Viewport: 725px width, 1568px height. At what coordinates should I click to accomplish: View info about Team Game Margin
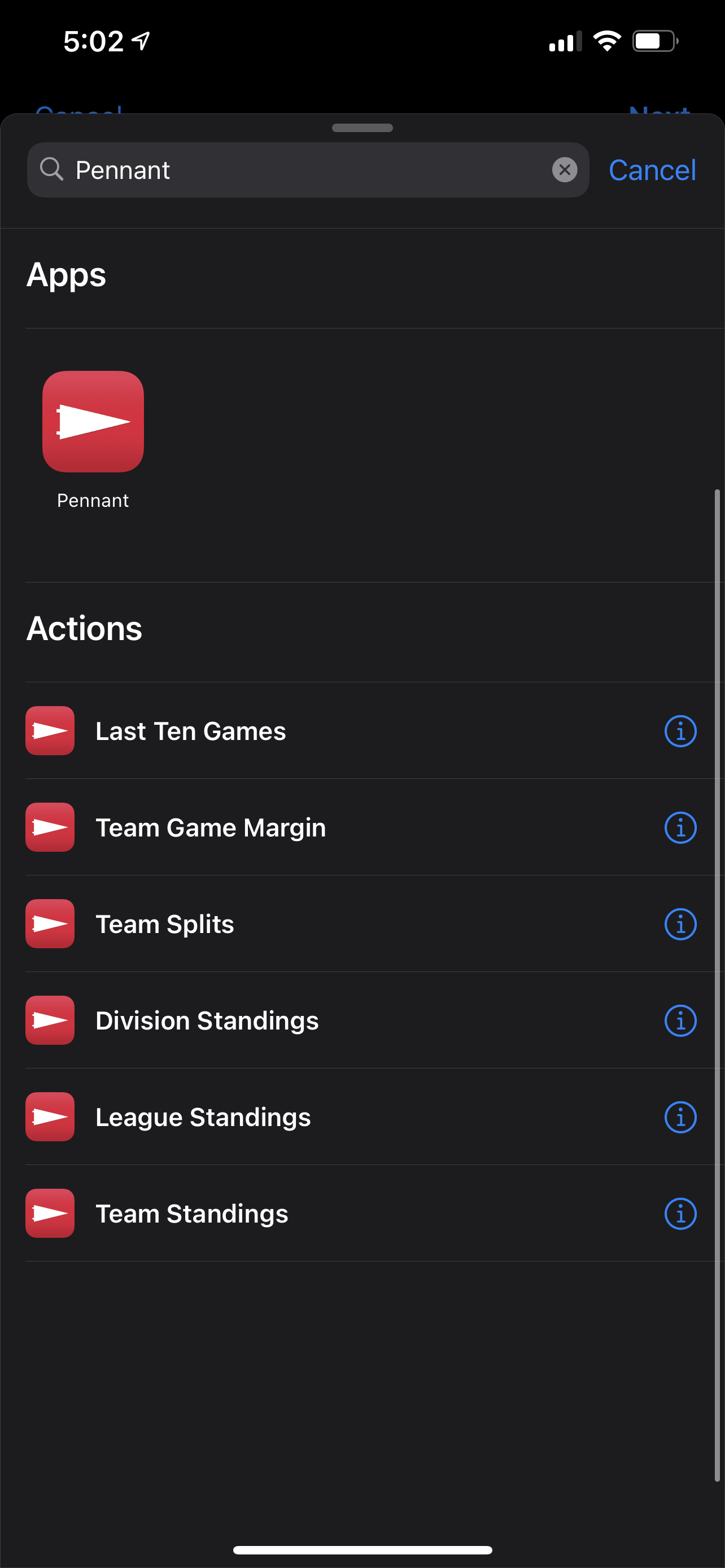coord(680,827)
